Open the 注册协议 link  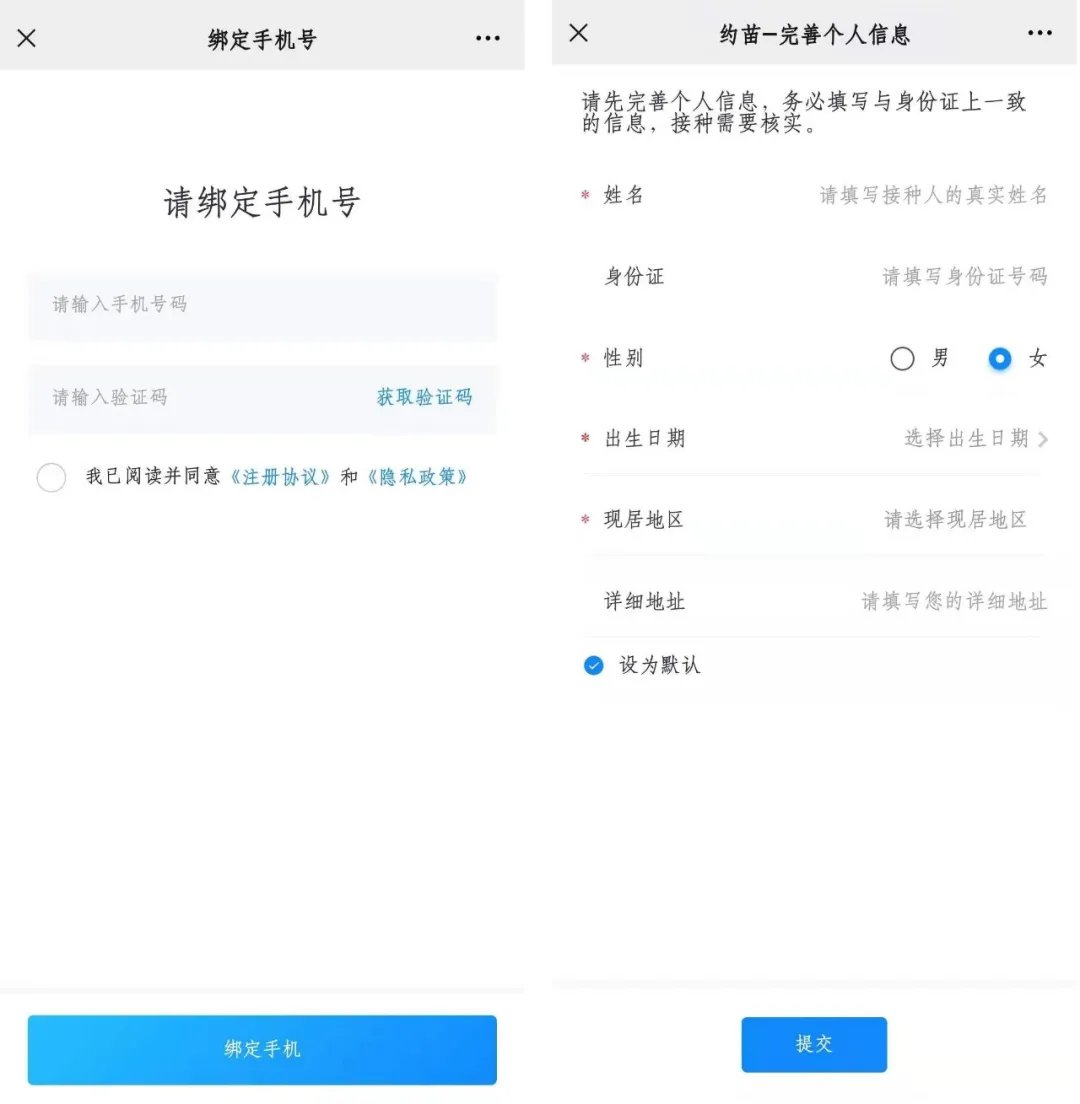[x=280, y=477]
